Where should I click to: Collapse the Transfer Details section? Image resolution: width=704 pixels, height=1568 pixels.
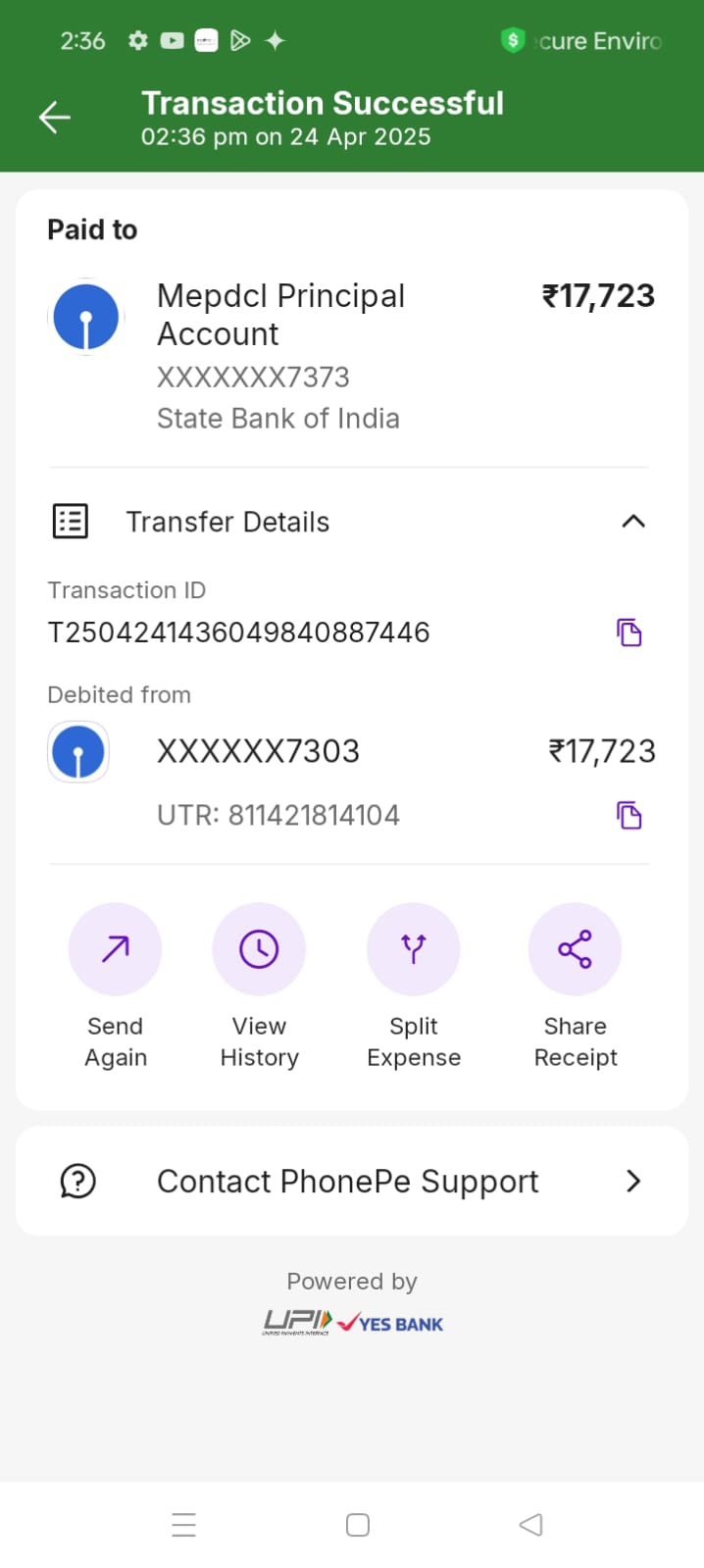click(633, 522)
